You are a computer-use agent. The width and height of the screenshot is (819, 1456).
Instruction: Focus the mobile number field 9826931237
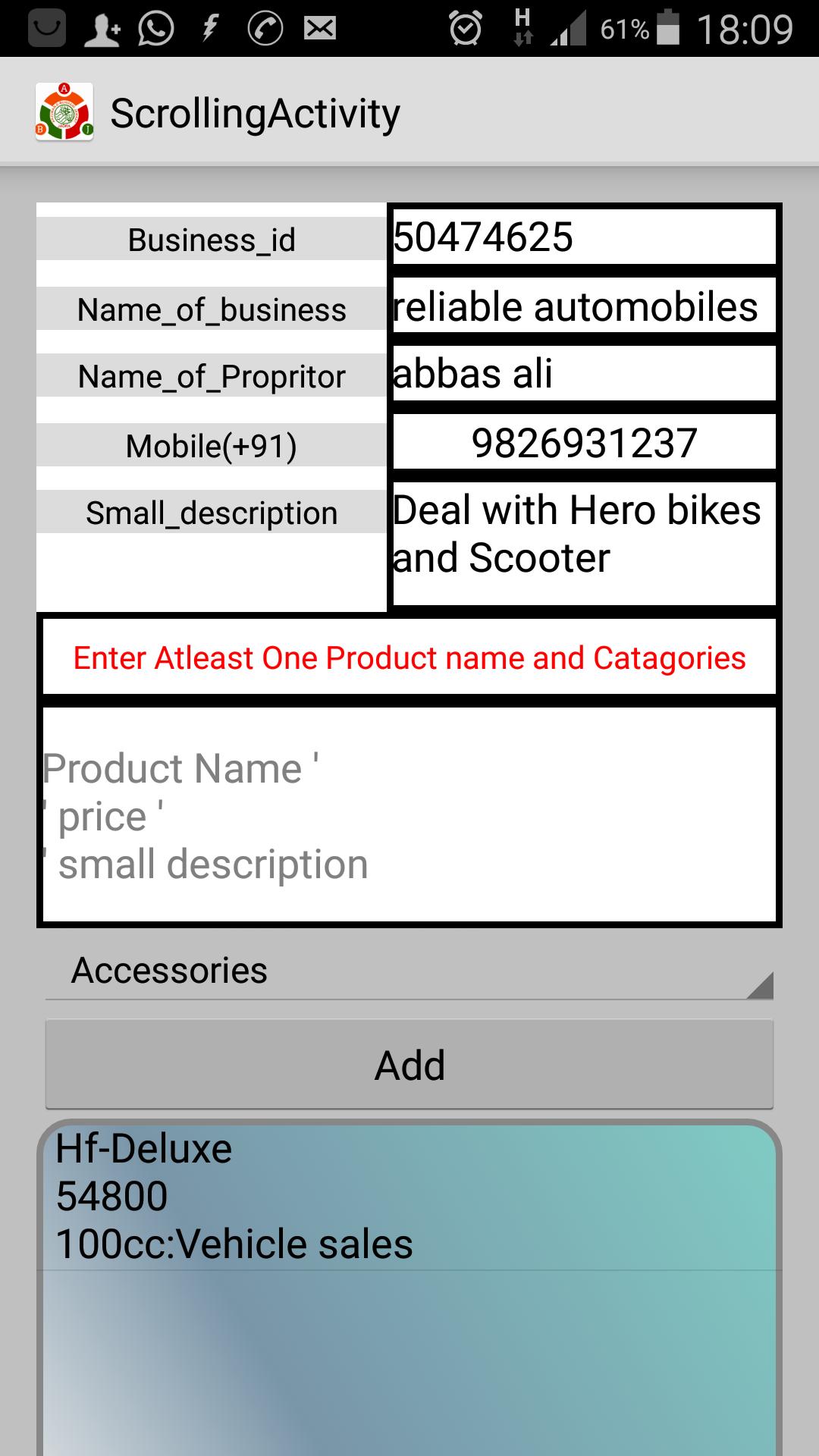pos(584,443)
